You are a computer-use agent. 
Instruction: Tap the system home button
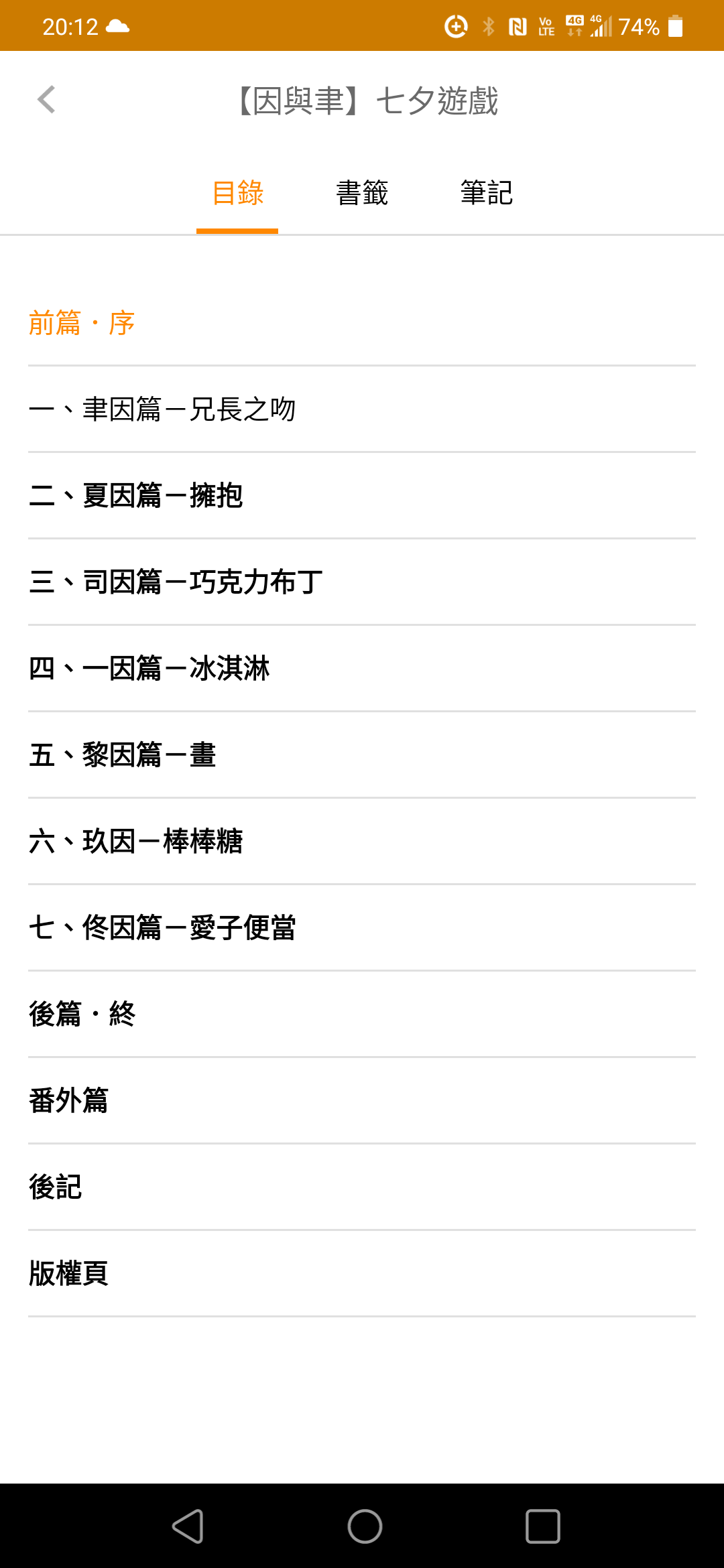tap(365, 1526)
